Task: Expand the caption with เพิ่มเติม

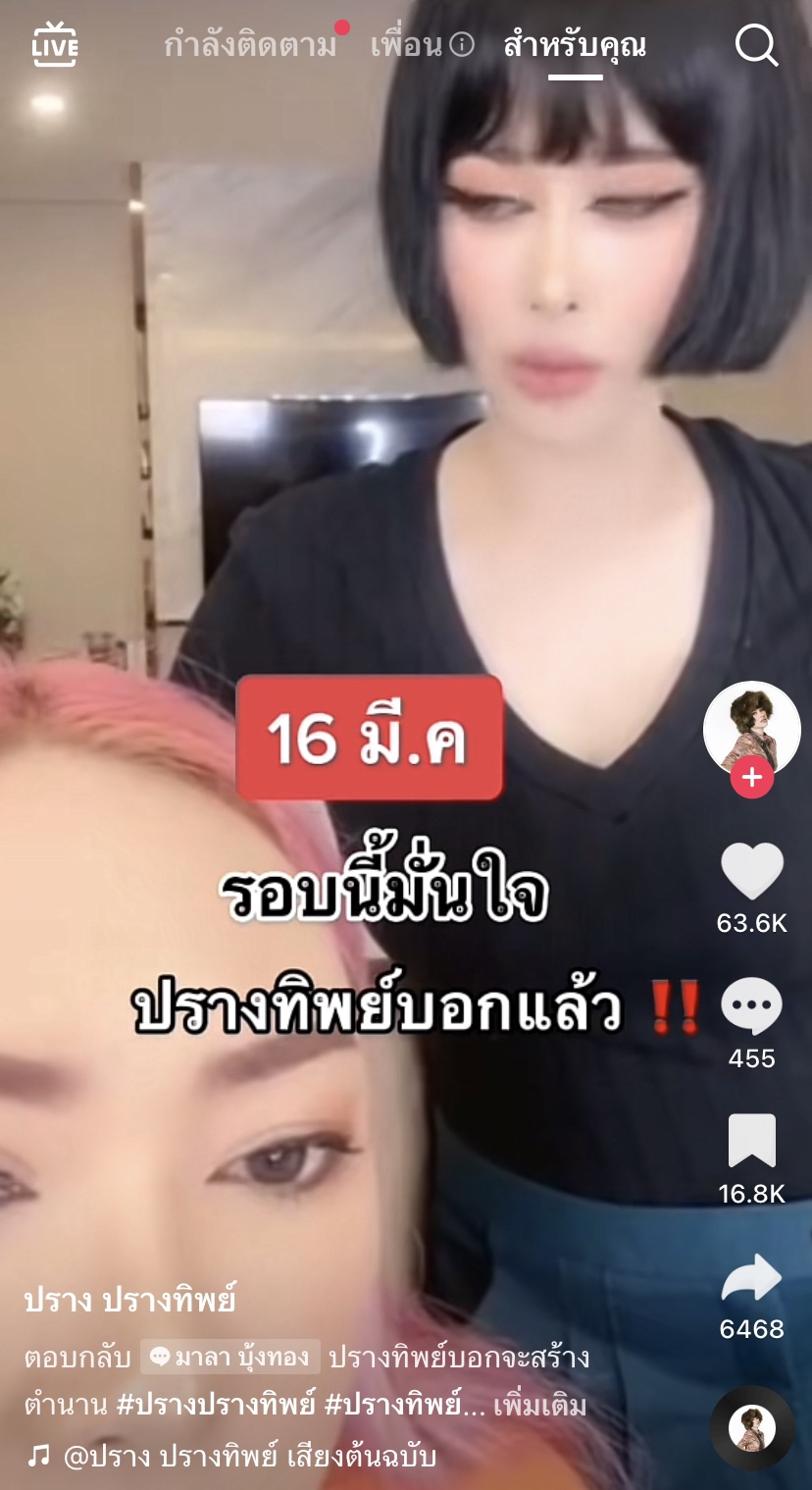Action: (x=540, y=1406)
